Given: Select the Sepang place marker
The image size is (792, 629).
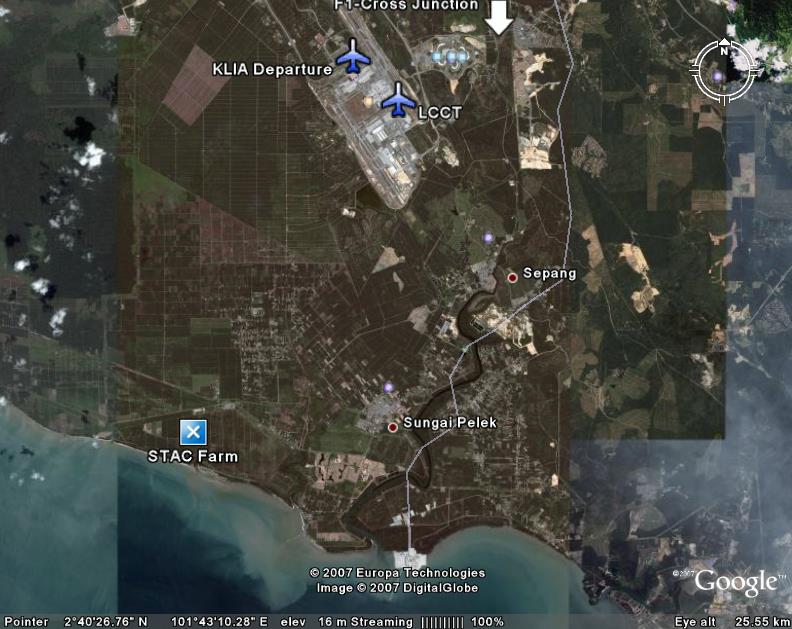Looking at the screenshot, I should (x=513, y=277).
